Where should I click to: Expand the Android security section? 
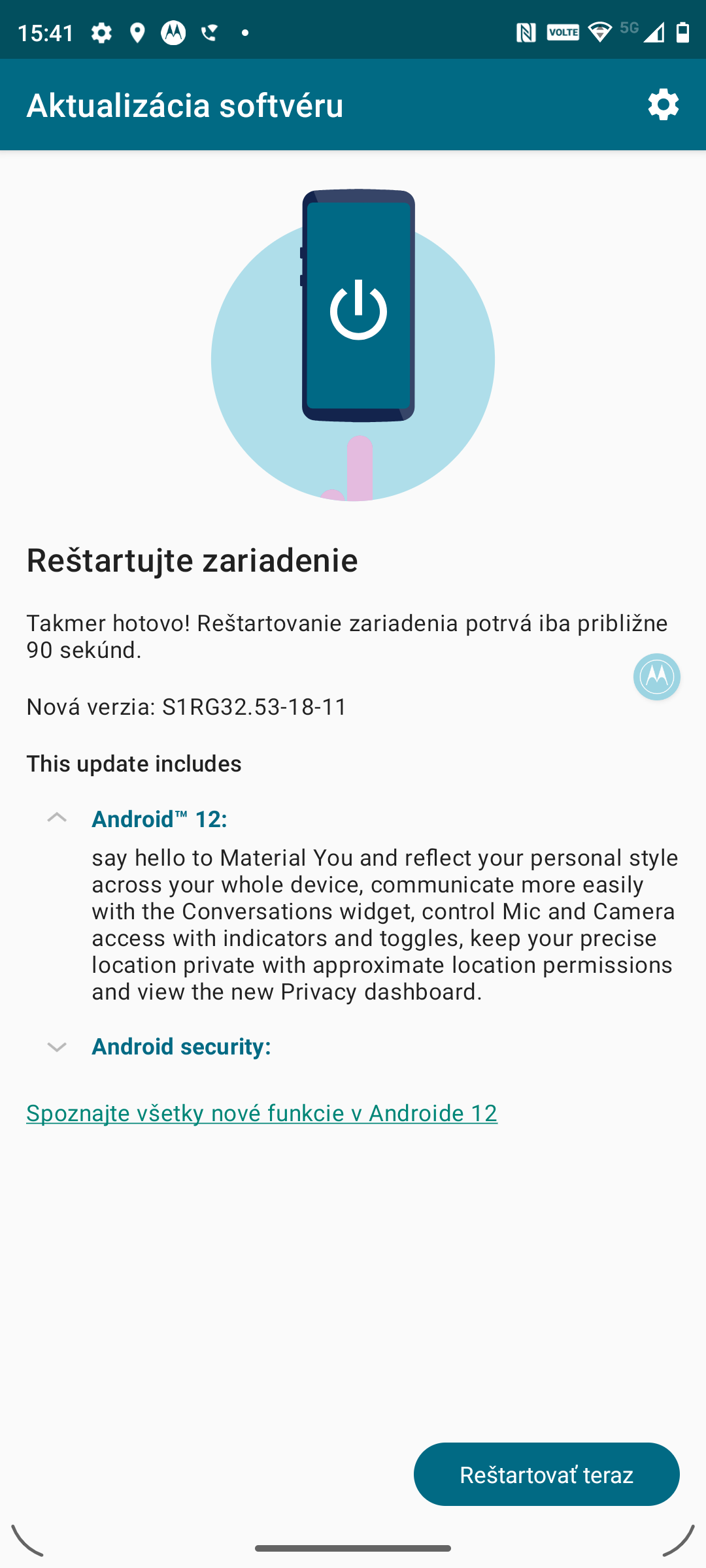click(58, 1047)
